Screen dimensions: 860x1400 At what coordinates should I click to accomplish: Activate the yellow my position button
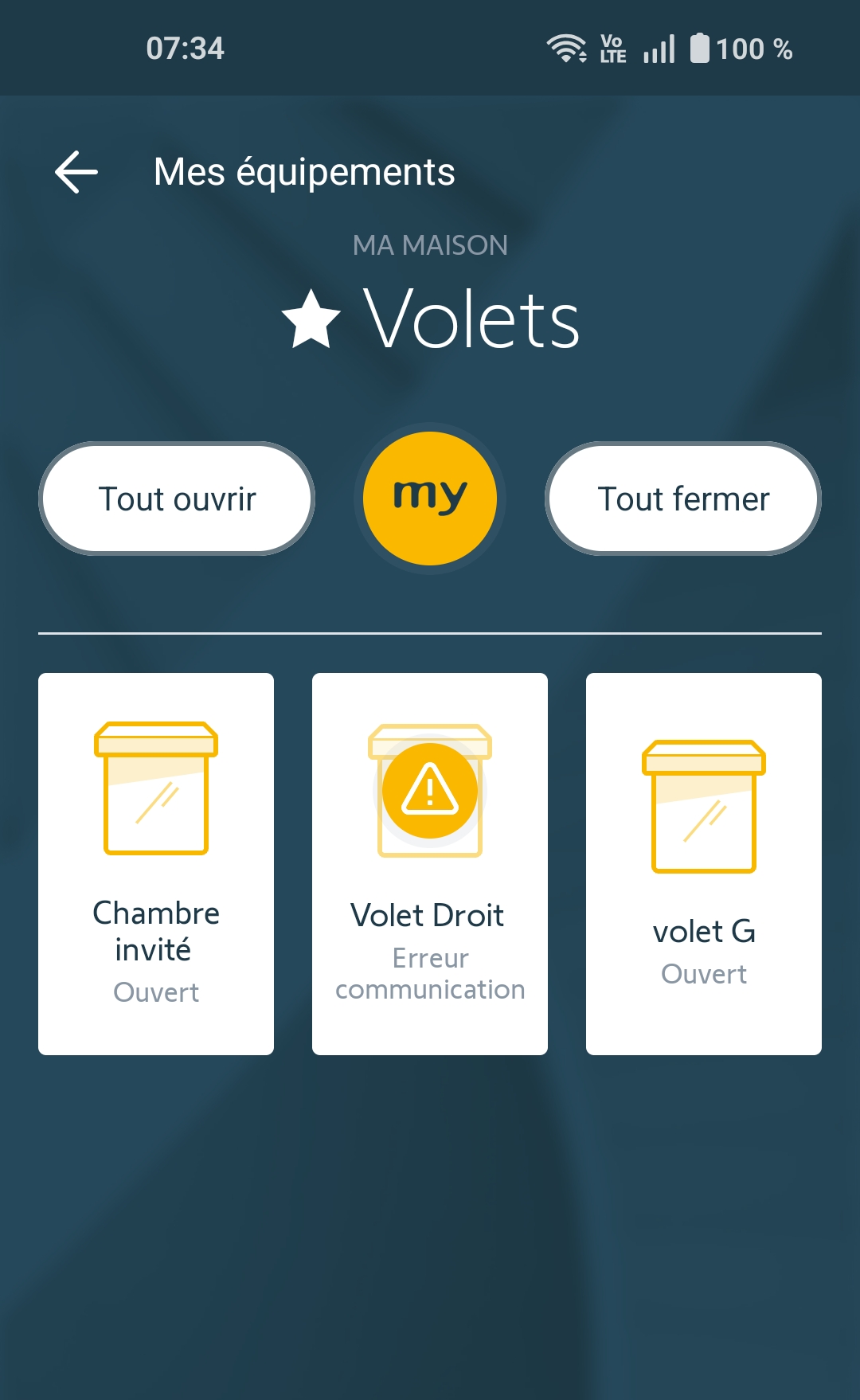[430, 499]
